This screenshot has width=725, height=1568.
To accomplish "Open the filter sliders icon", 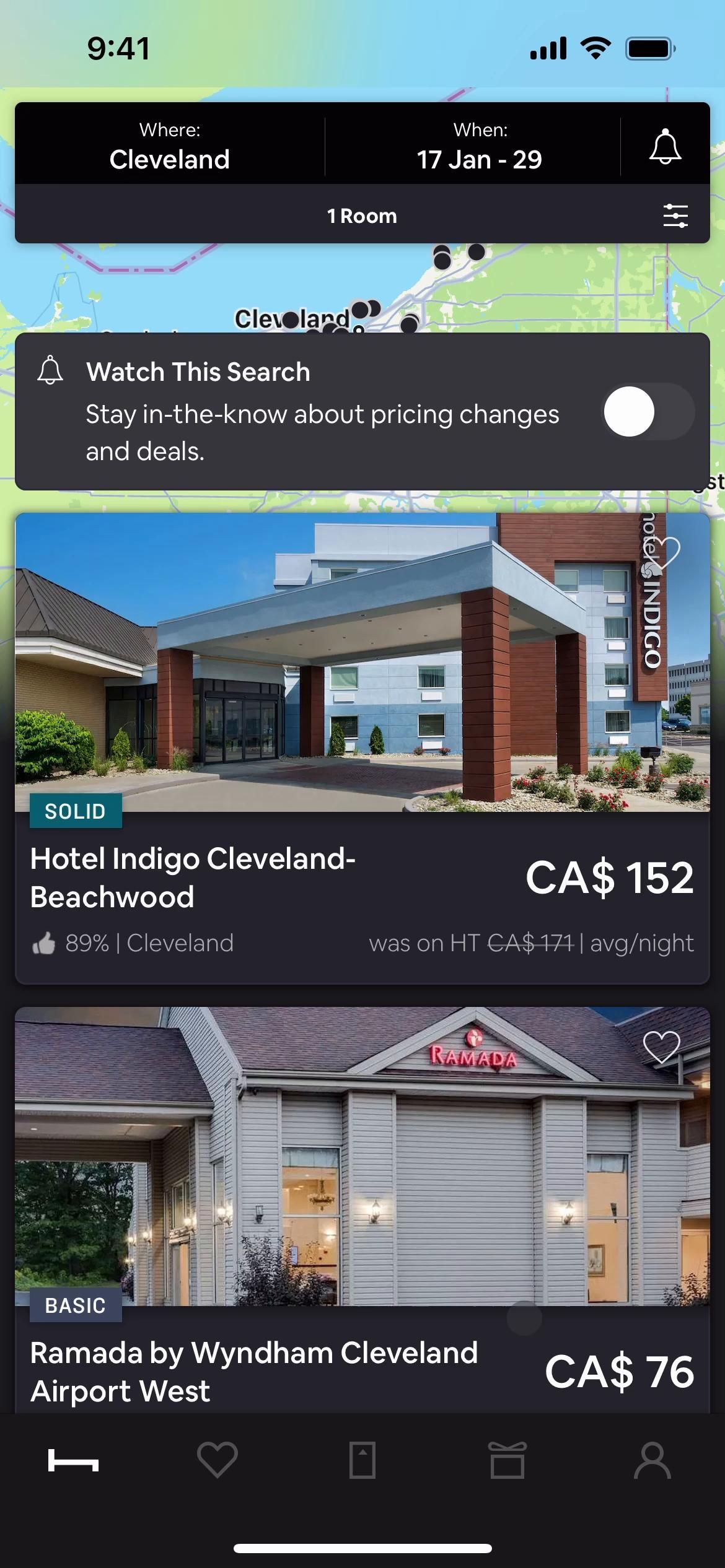I will [x=675, y=216].
